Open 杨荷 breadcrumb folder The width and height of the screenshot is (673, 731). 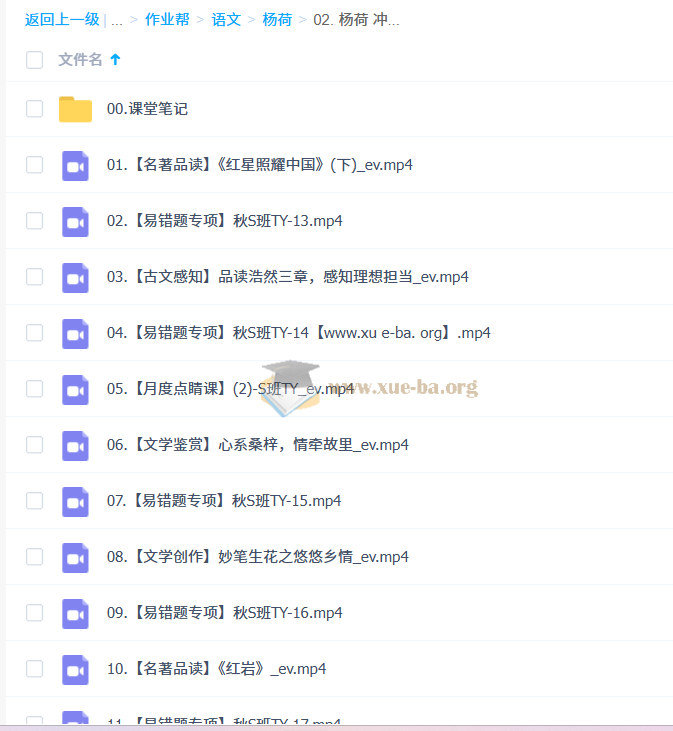[277, 19]
